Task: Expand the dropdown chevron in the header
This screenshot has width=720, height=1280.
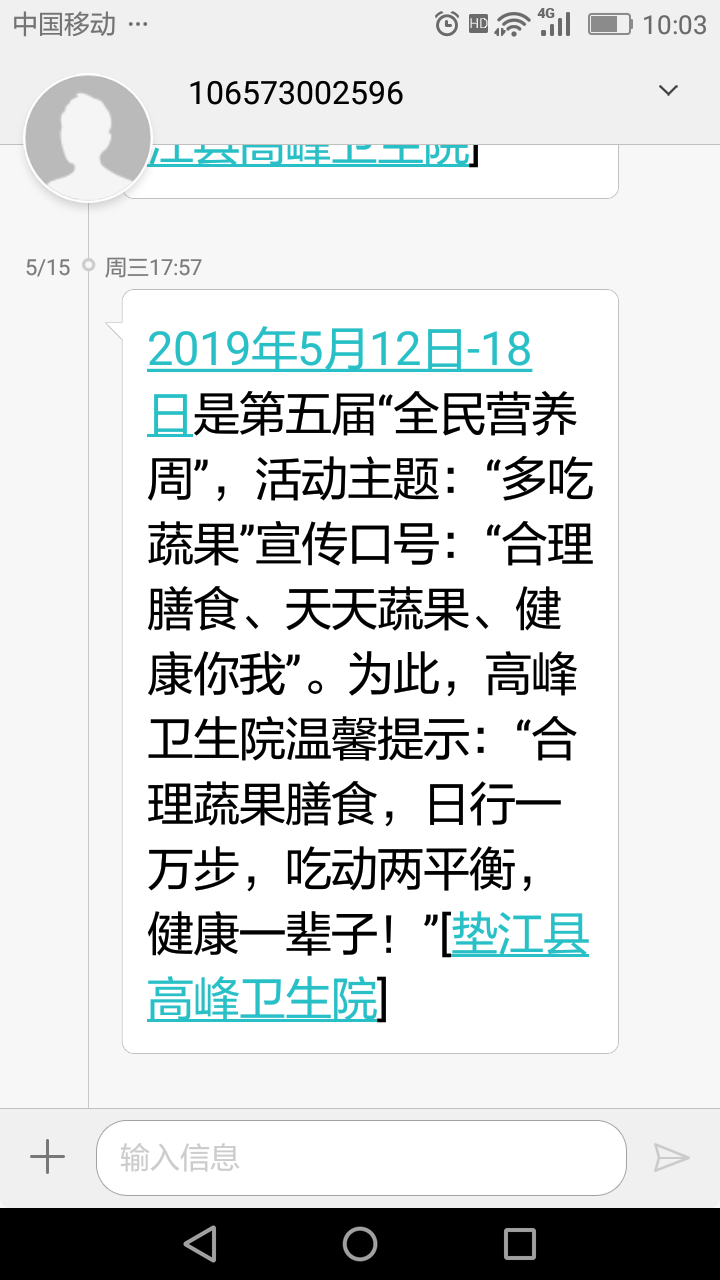Action: click(668, 91)
